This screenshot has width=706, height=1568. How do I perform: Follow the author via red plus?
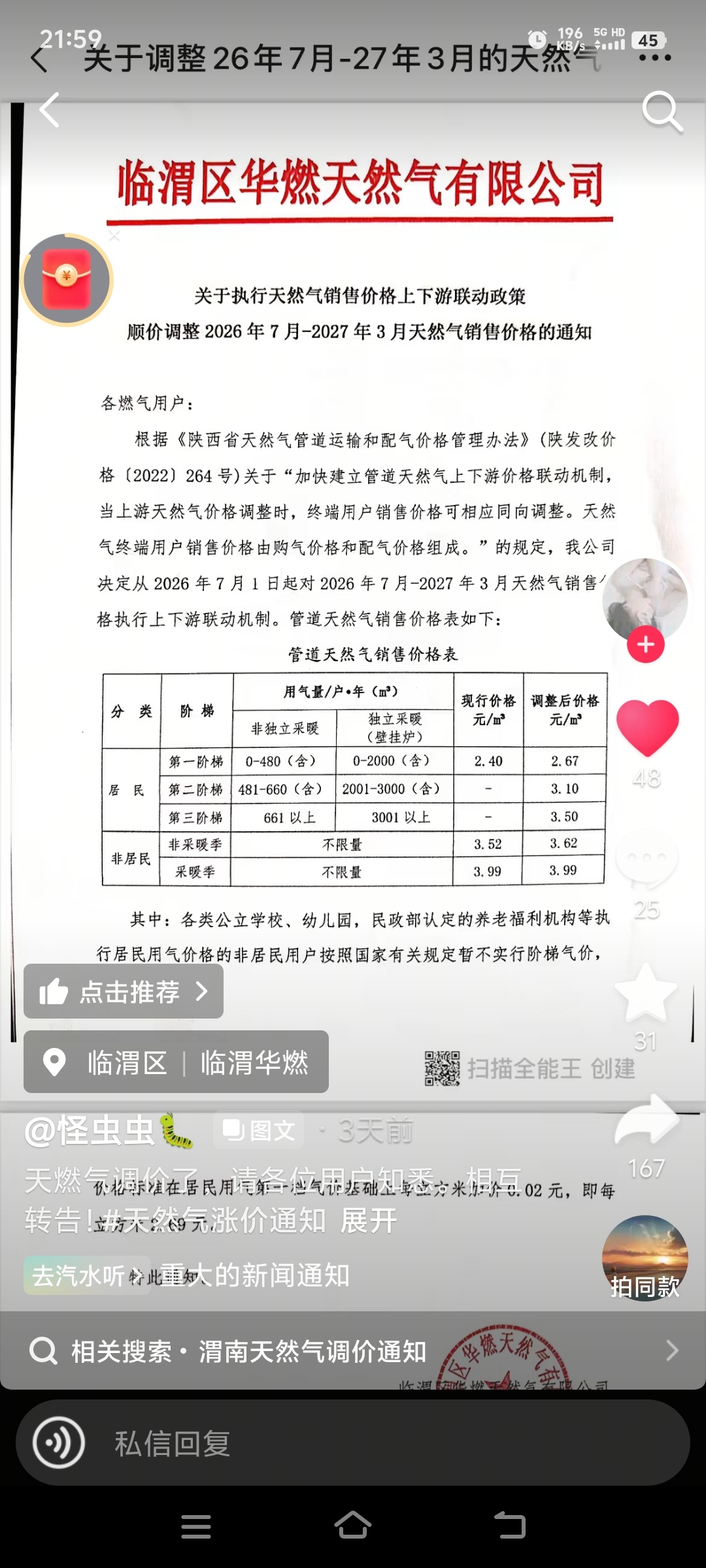coord(646,644)
